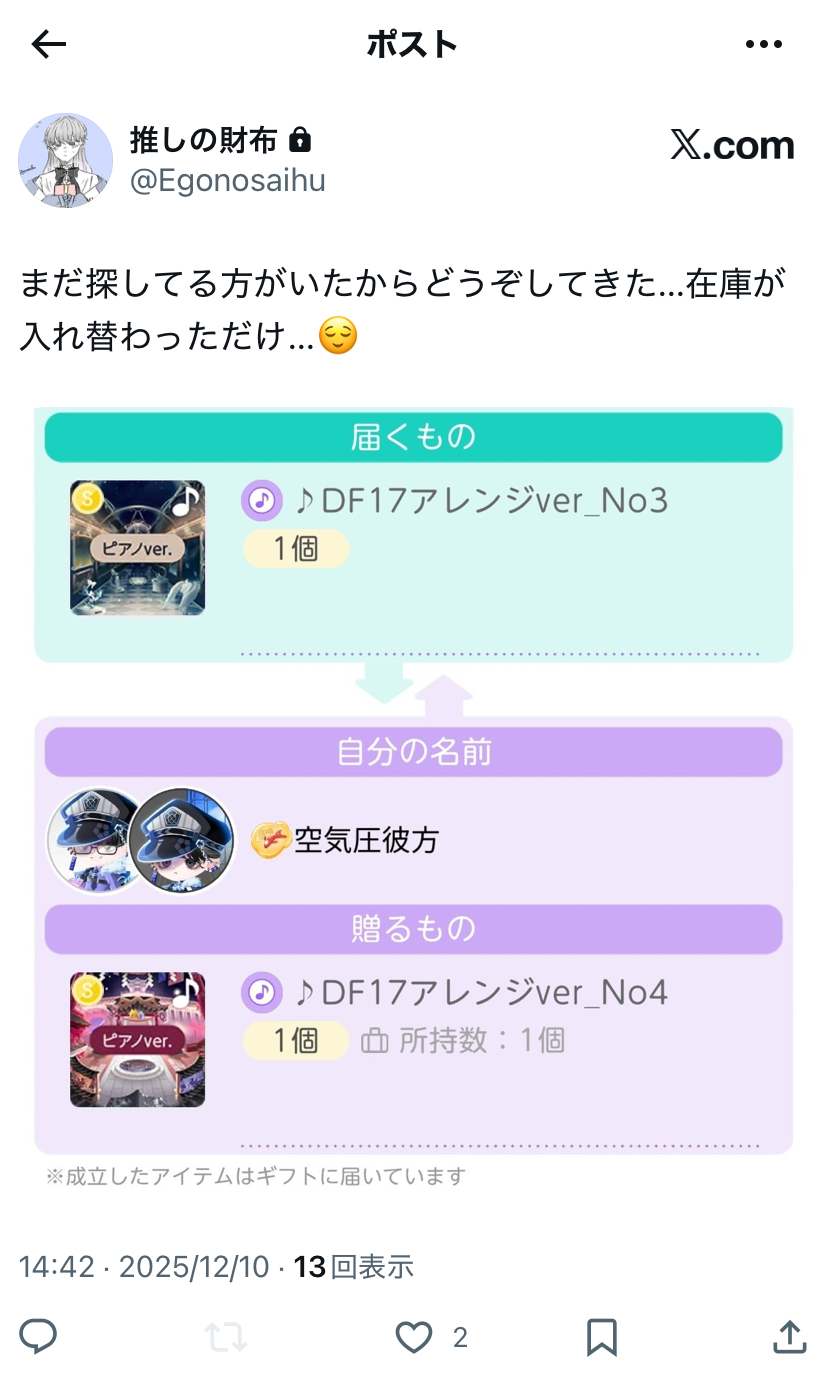Screen dimensions: 828x1395
Task: Bookmark this post
Action: coord(601,1337)
